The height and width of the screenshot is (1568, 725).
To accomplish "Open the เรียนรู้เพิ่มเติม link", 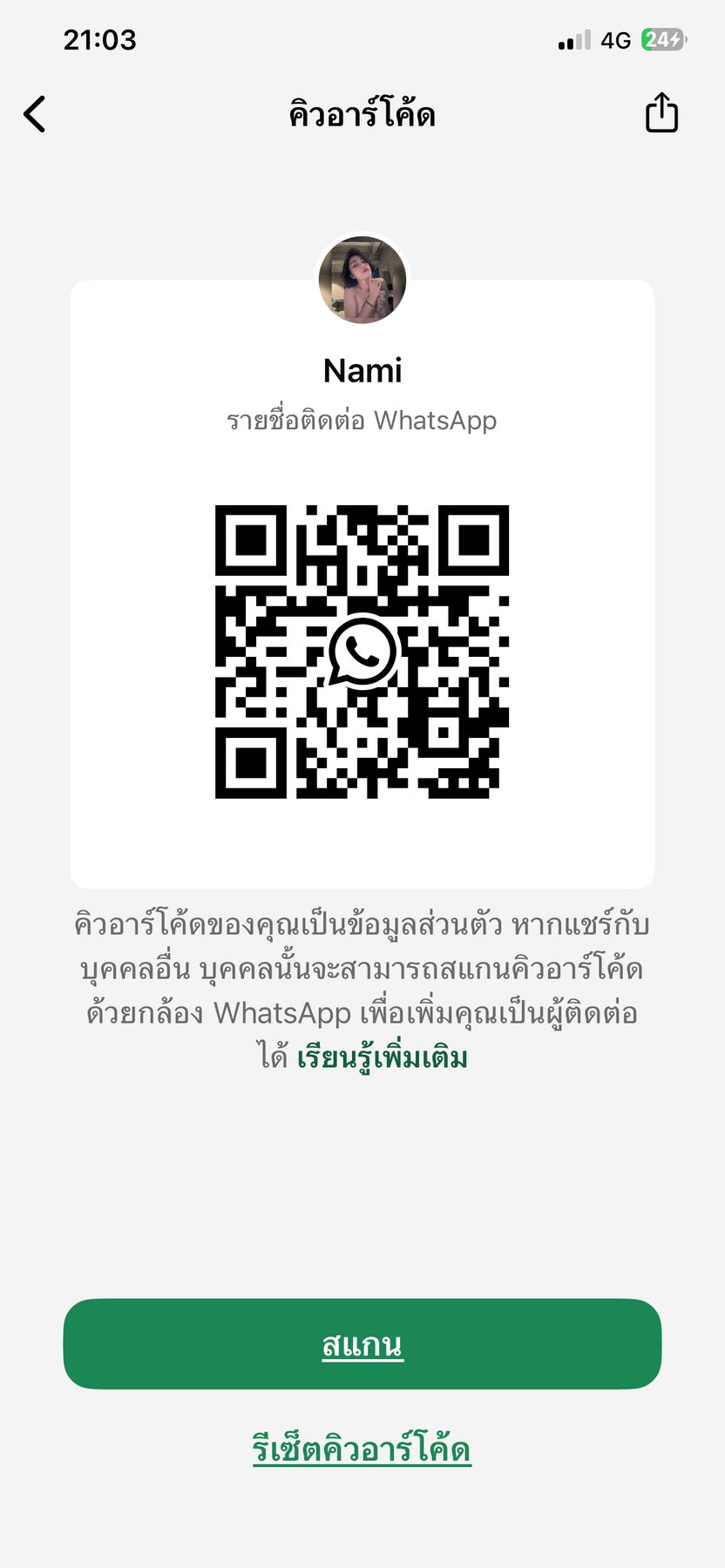I will tap(383, 1058).
